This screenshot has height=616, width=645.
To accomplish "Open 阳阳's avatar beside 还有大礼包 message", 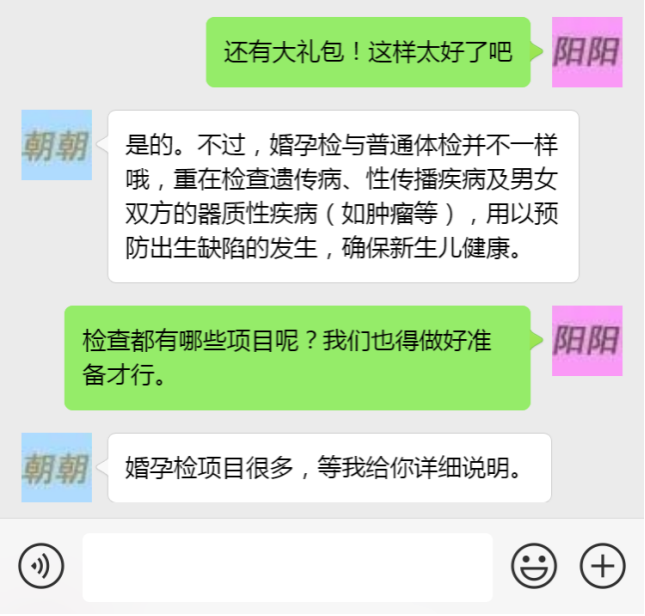I will 587,52.
